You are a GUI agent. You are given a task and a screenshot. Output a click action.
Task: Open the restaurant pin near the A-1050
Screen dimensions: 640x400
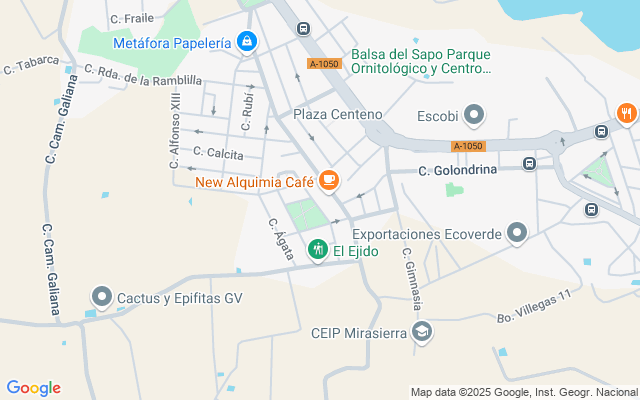click(627, 114)
